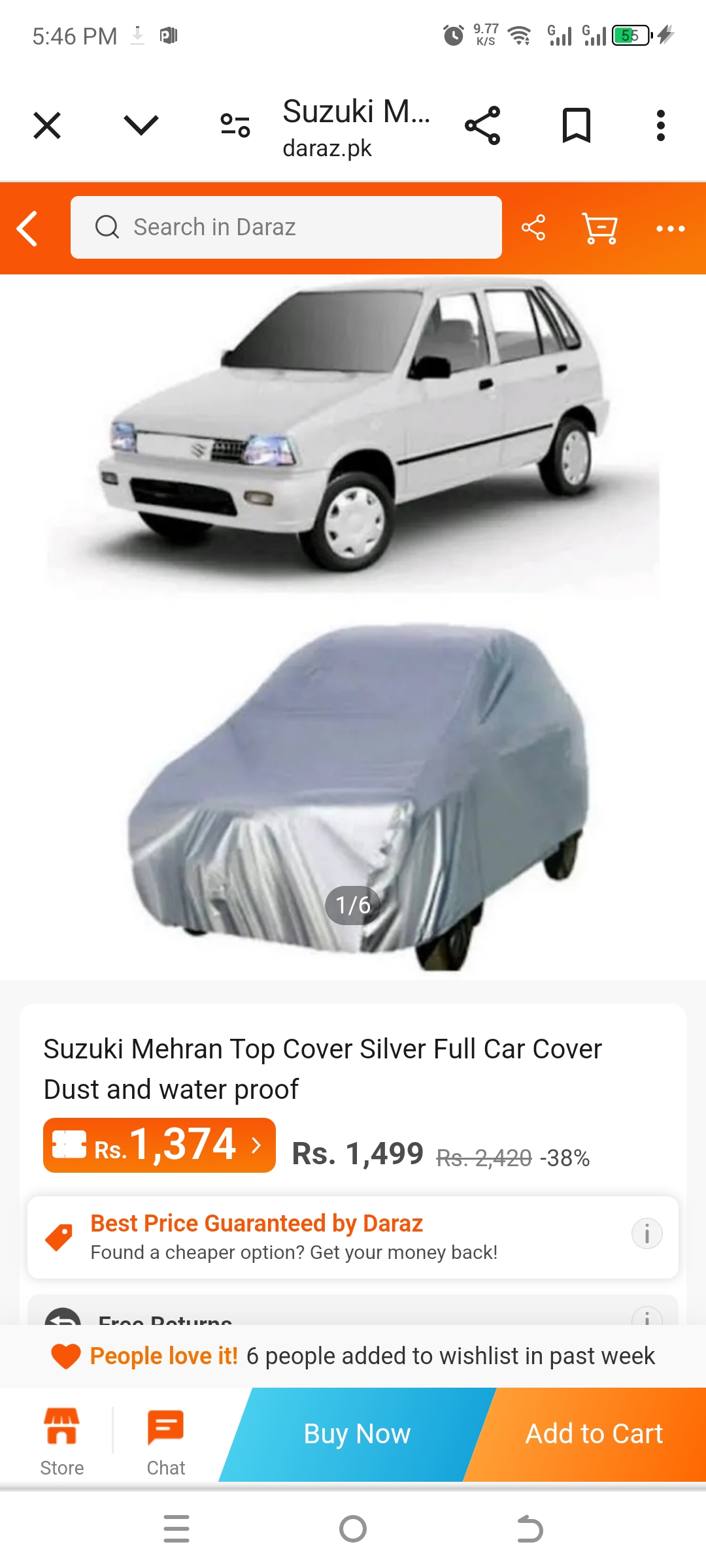Tap the Search in Daraz box
Screen dimensions: 706x1568
click(286, 228)
